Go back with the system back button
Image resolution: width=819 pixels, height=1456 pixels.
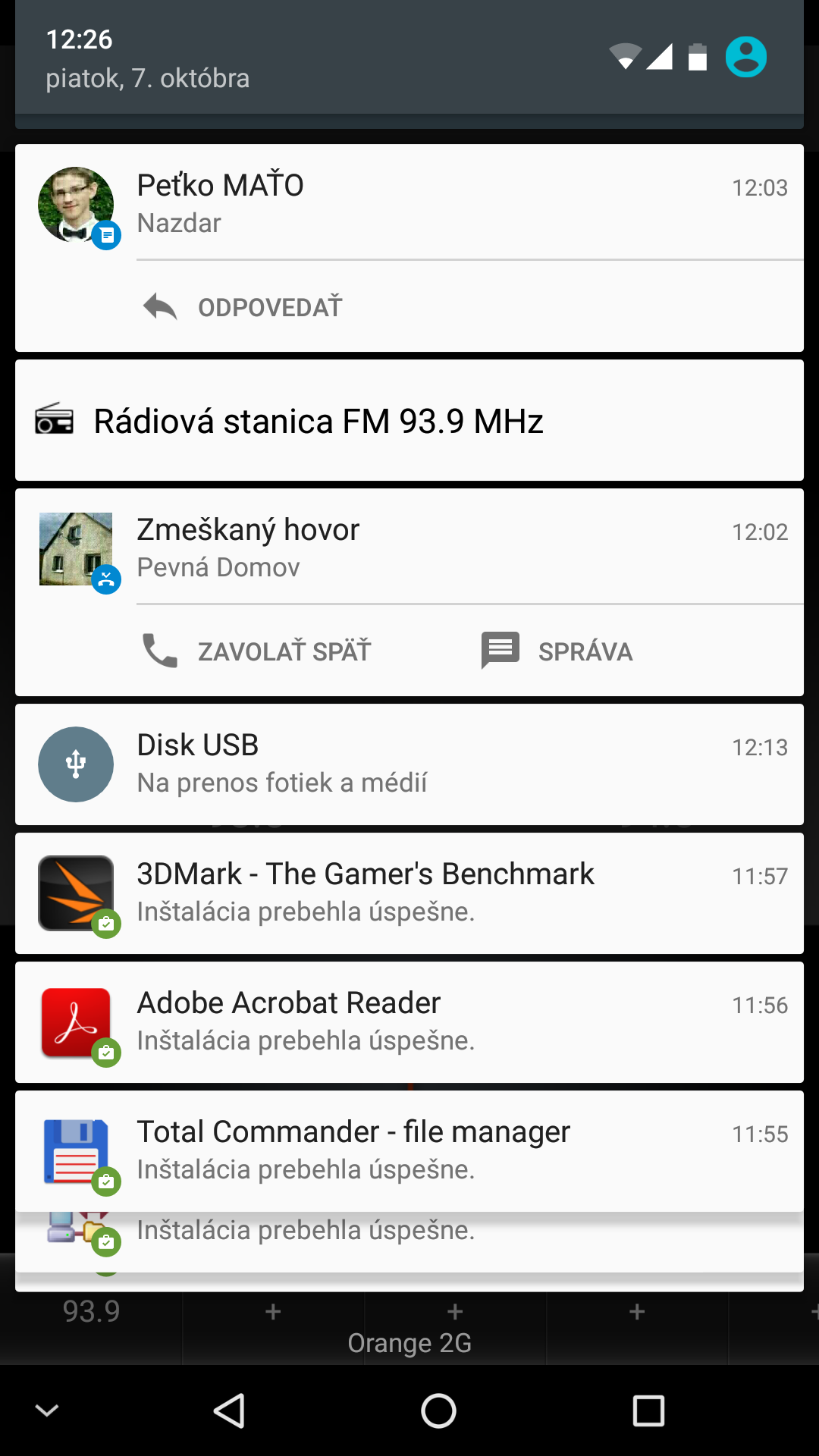click(229, 1411)
